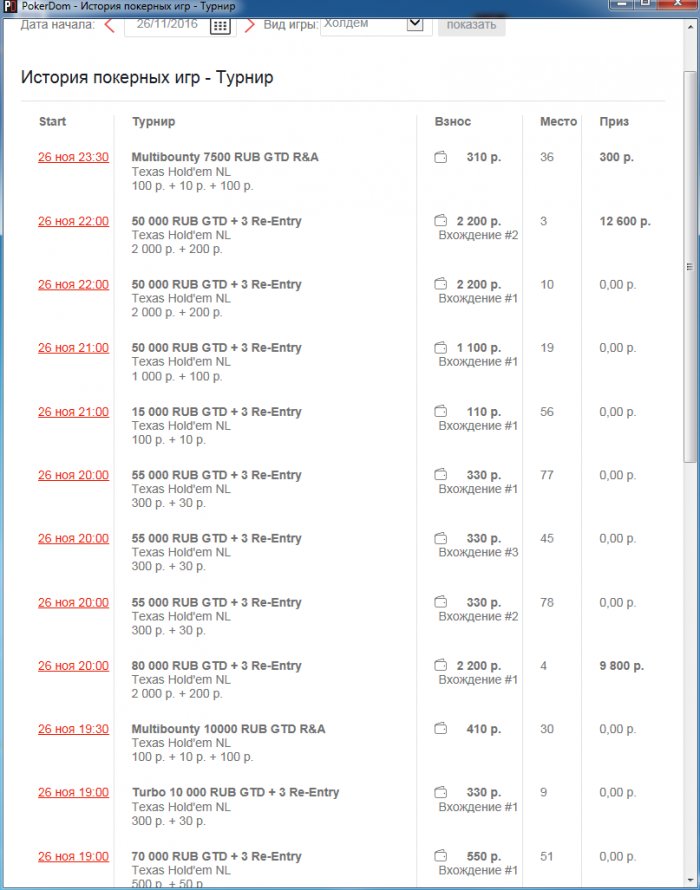Click the показать button
This screenshot has width=700, height=890.
(471, 25)
